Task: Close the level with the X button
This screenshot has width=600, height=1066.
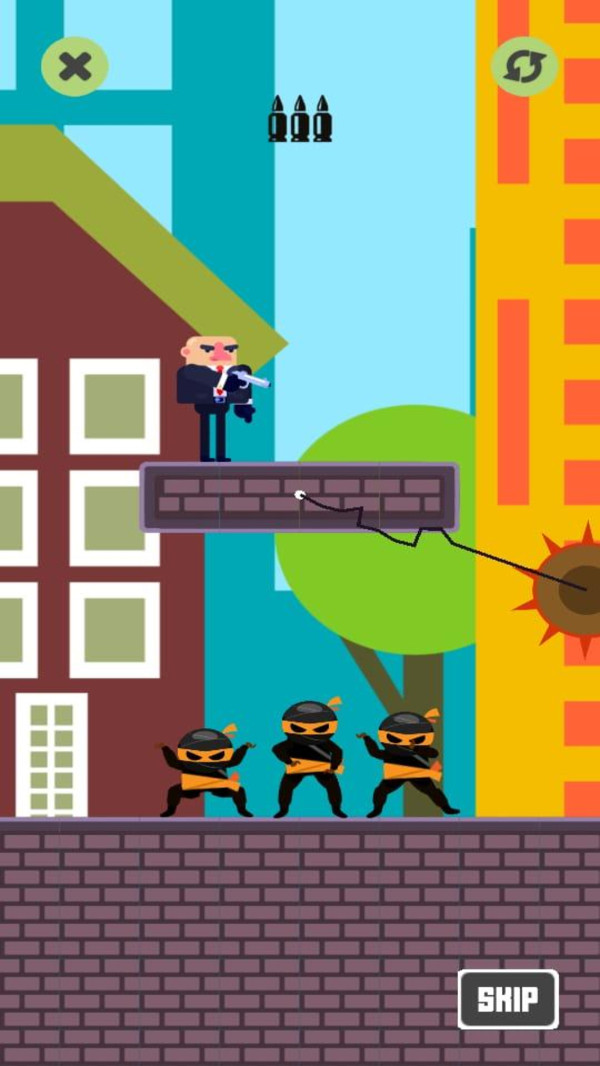Action: (75, 67)
